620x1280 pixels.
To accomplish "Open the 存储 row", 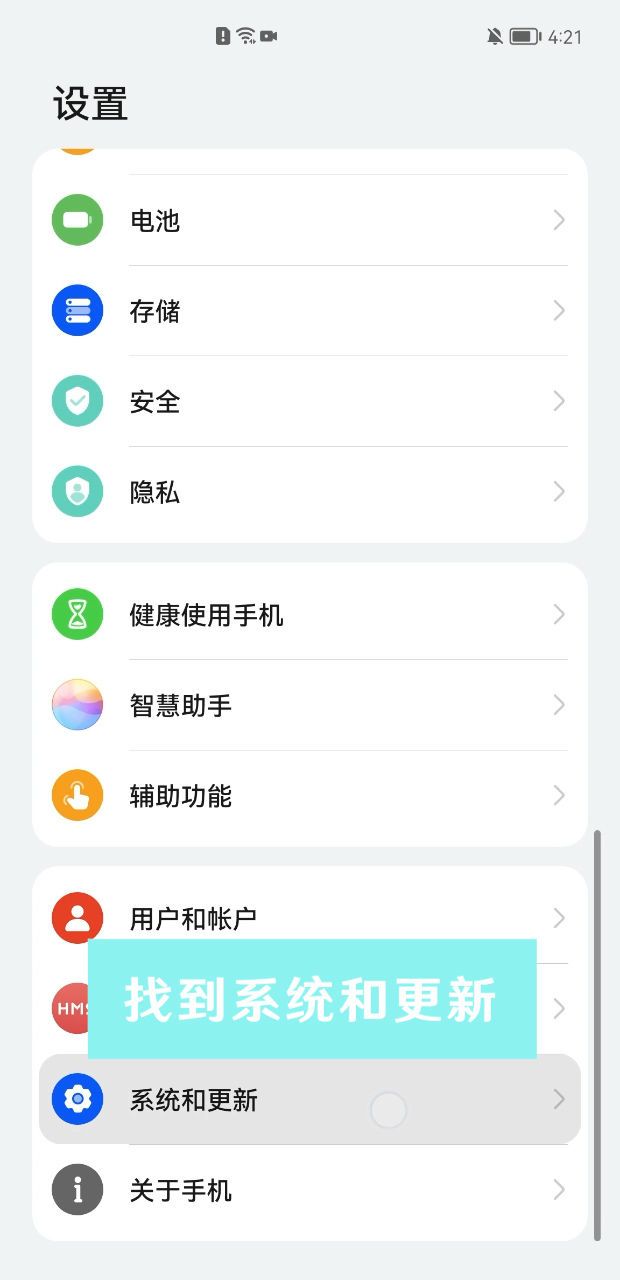I will (x=310, y=311).
